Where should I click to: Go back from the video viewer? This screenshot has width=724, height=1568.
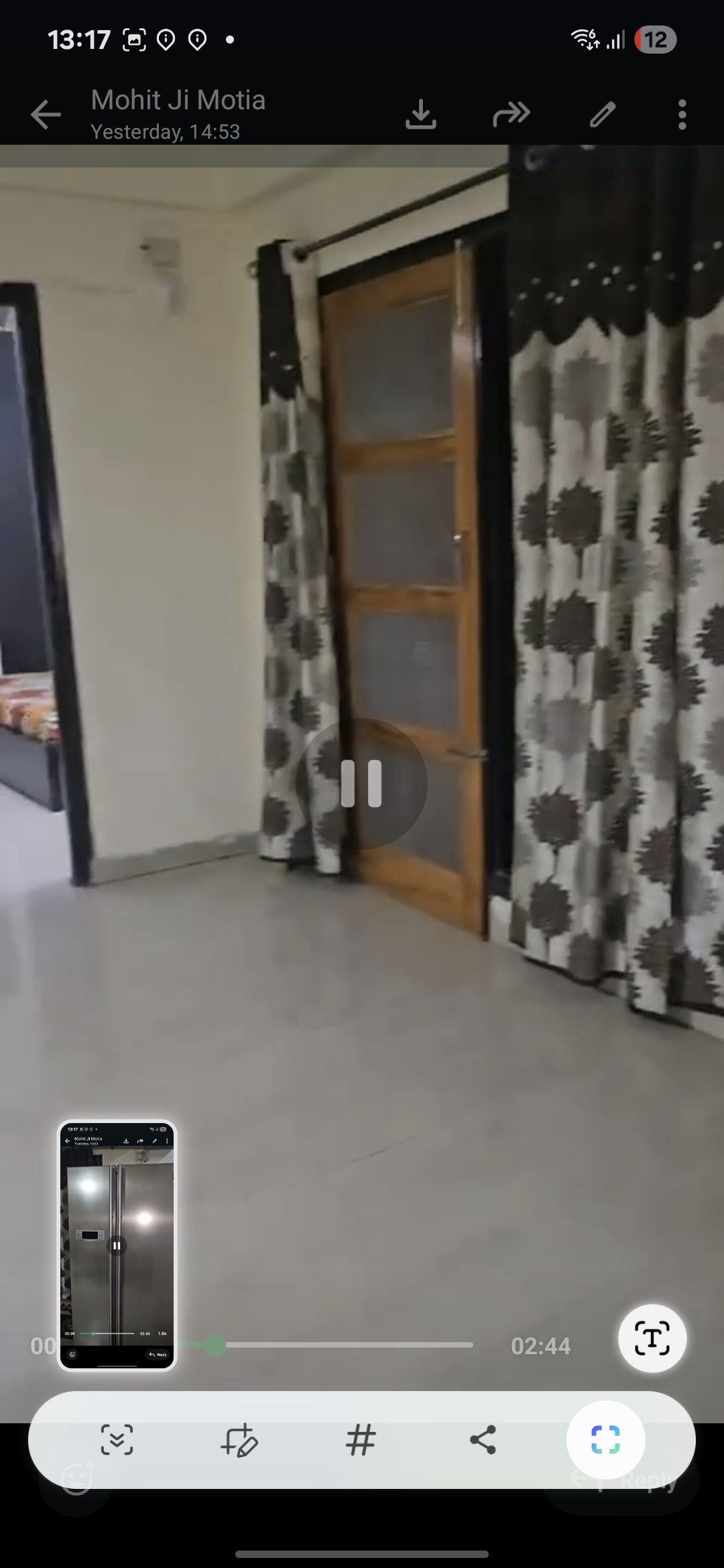click(46, 115)
